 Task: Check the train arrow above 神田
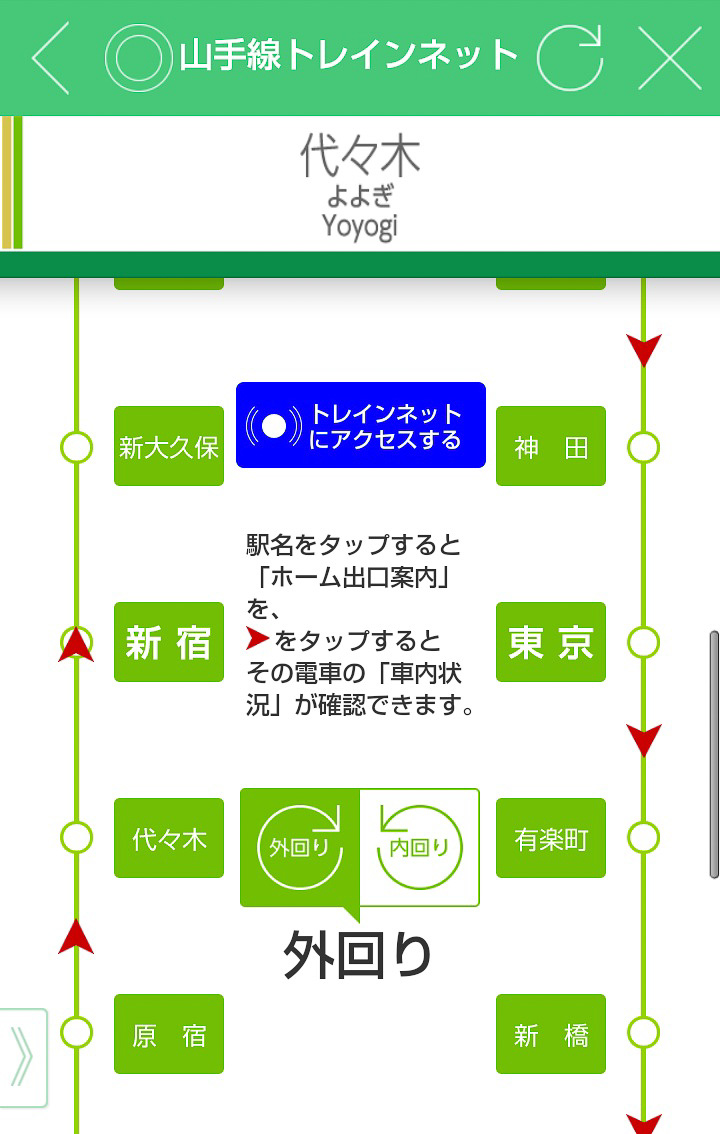(644, 350)
